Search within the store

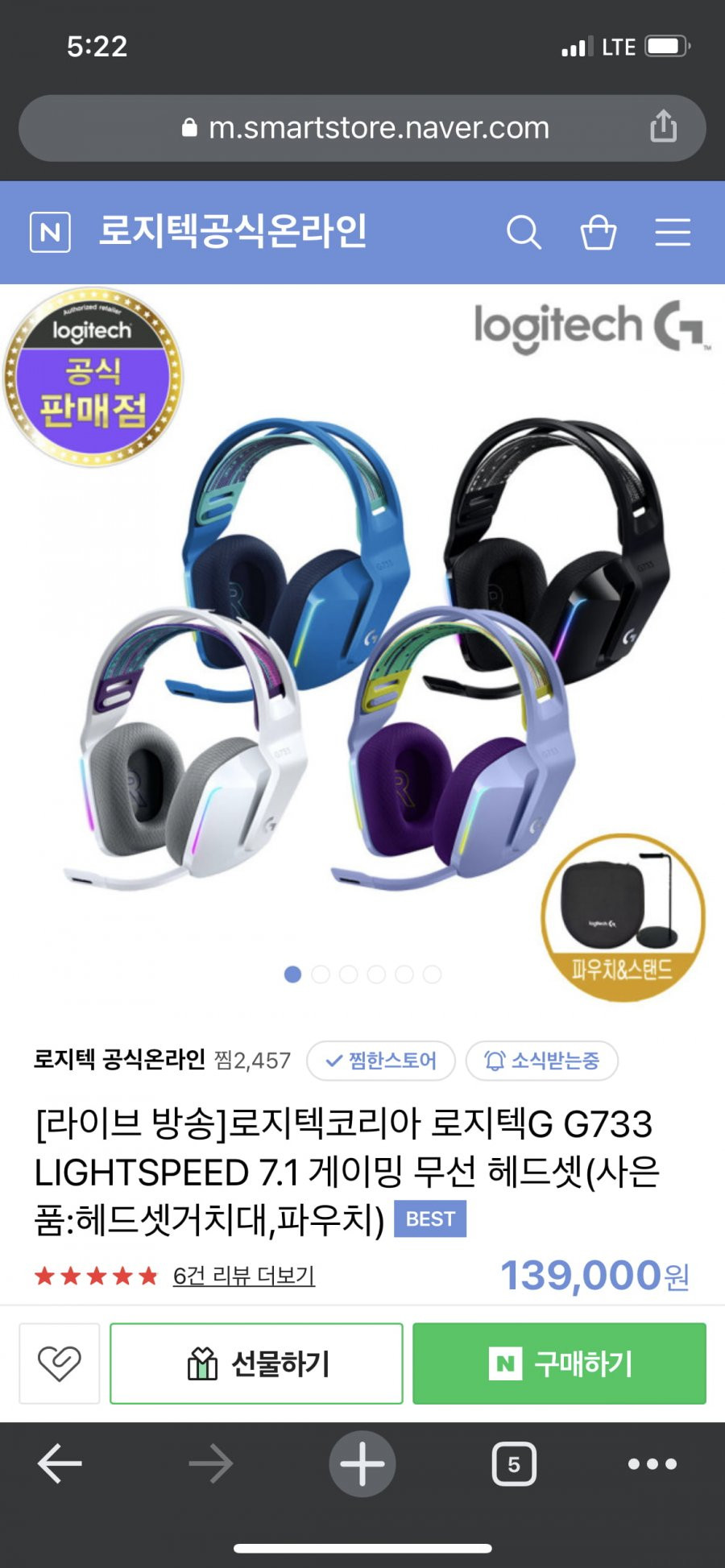pyautogui.click(x=523, y=233)
